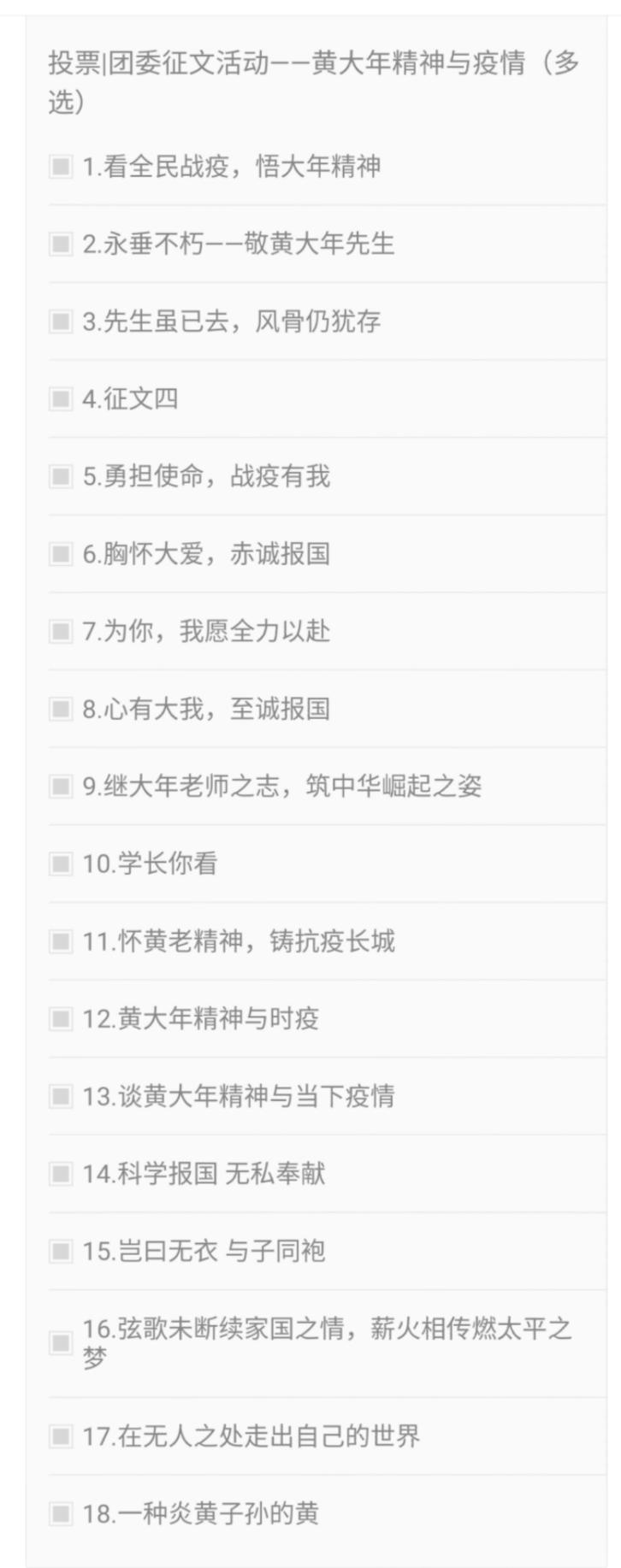Tick checkbox for 3.先生虽已去，风骨仍犹存
This screenshot has width=621, height=1568.
click(x=61, y=321)
